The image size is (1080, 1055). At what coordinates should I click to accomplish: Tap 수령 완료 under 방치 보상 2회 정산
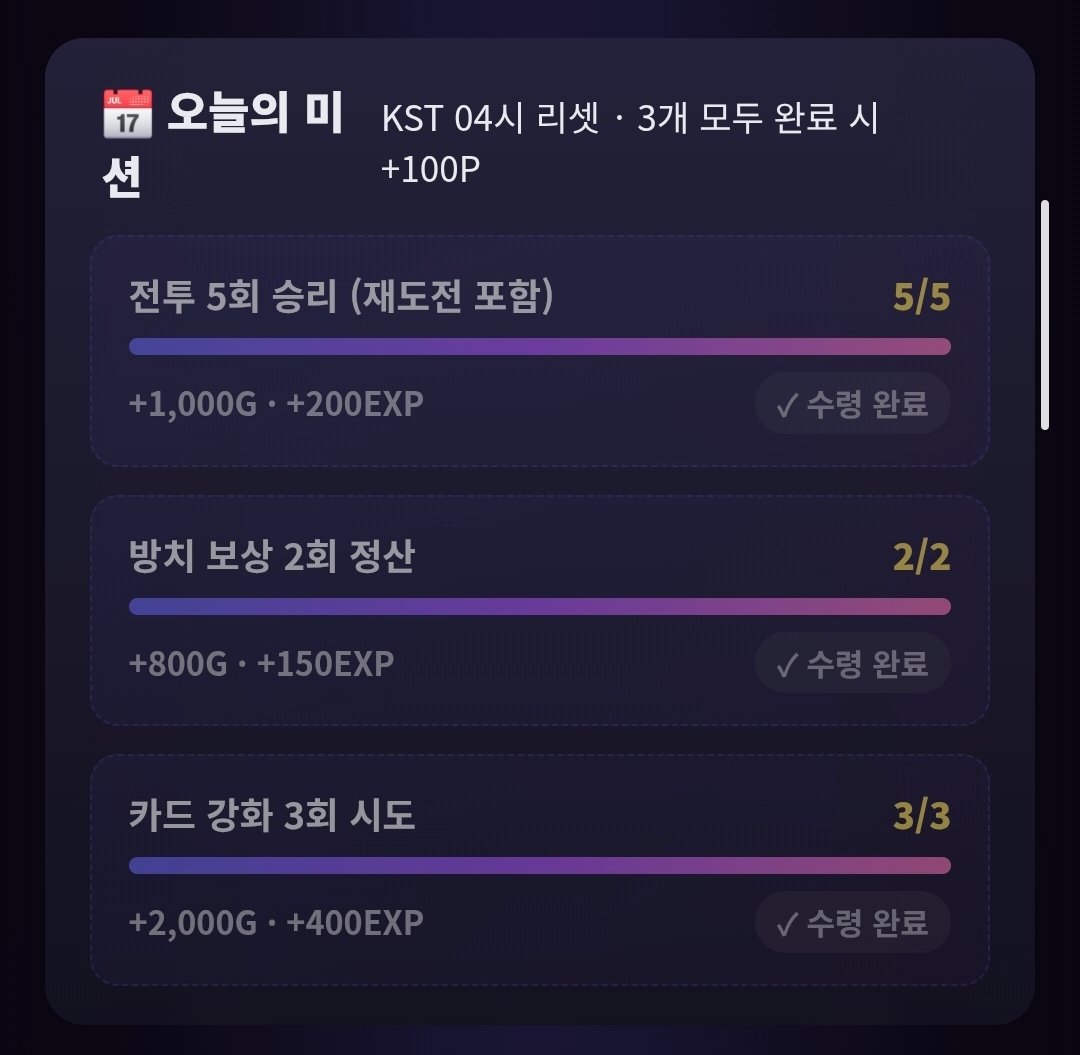(x=853, y=663)
